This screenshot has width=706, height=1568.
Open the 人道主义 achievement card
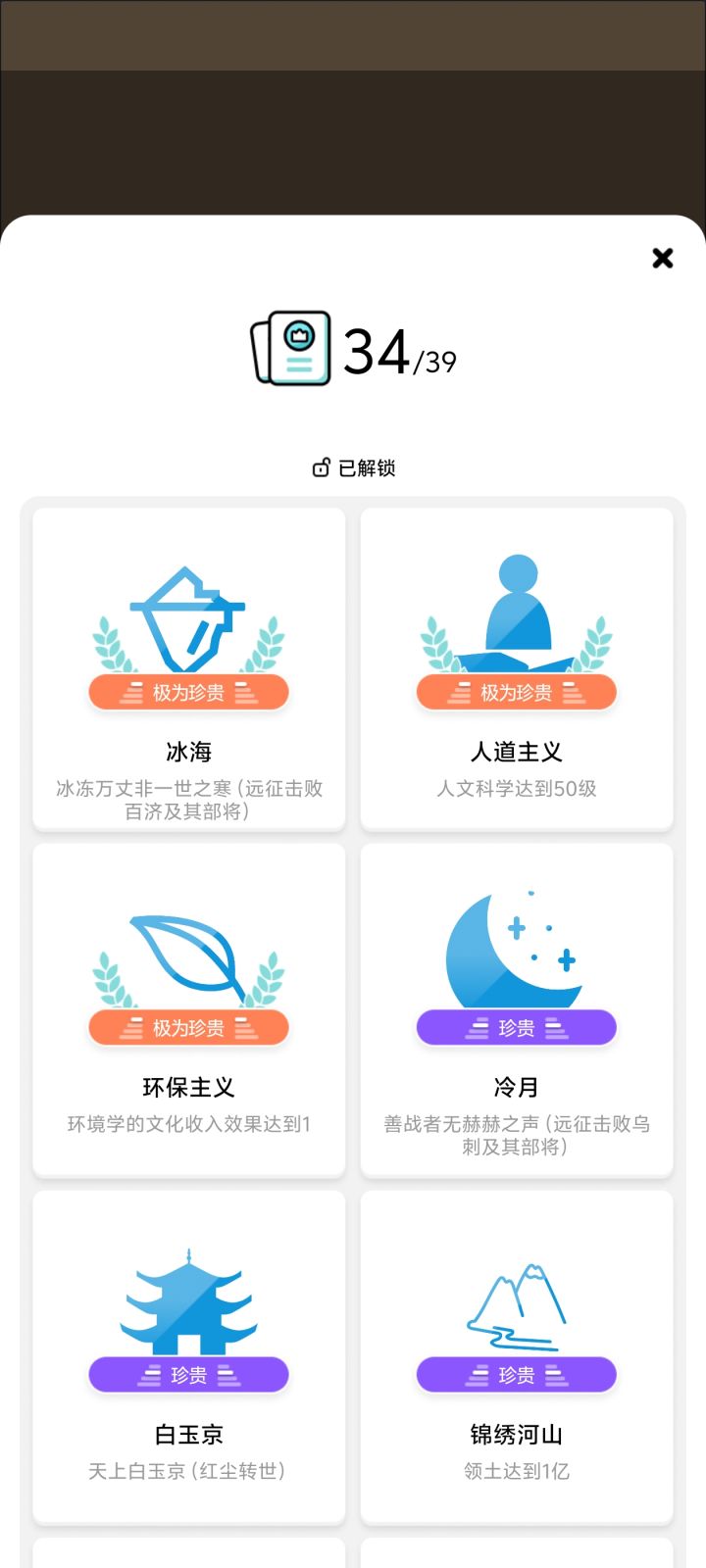click(517, 669)
